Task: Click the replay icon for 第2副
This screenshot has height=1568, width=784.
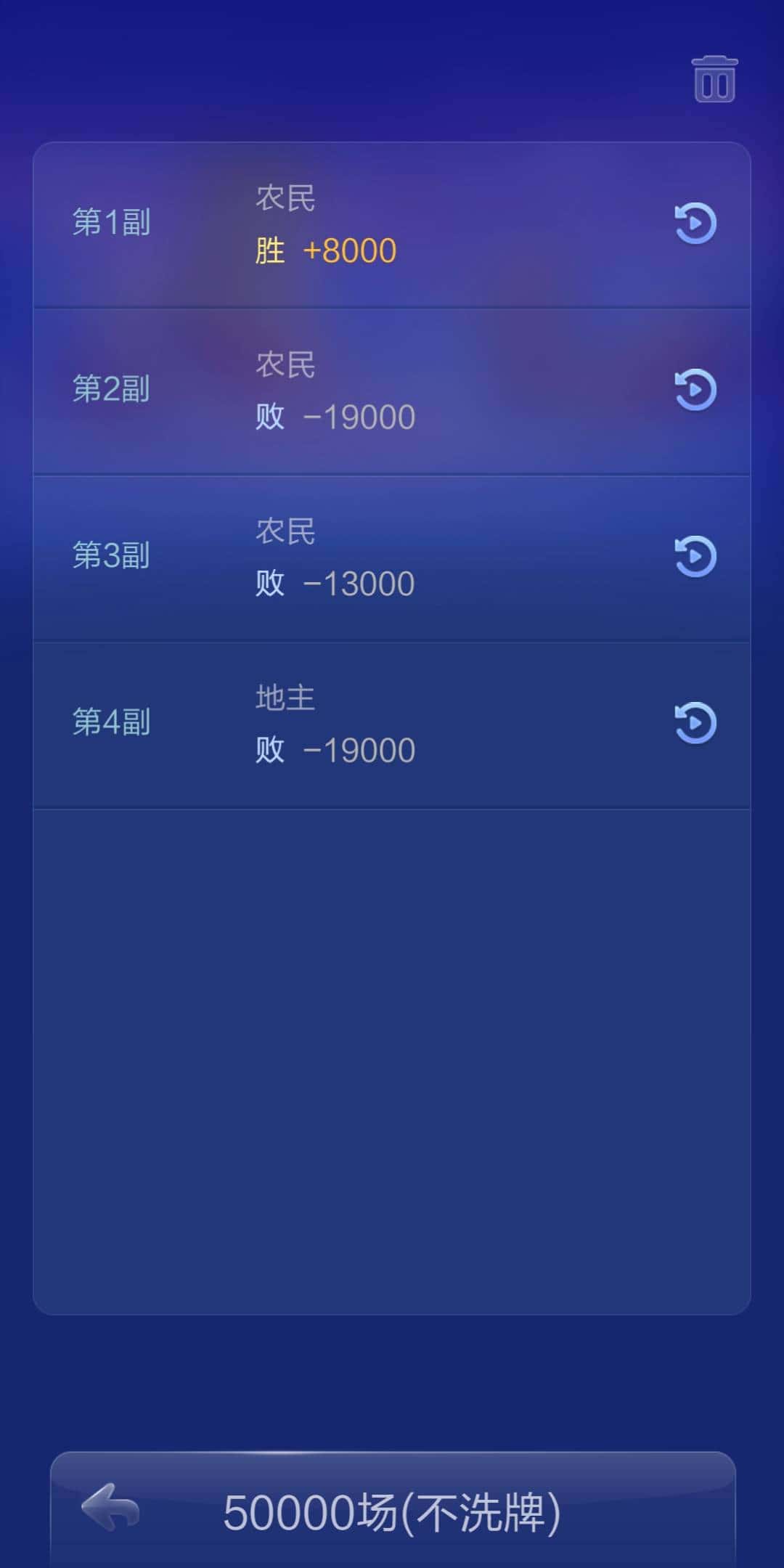Action: click(x=694, y=390)
